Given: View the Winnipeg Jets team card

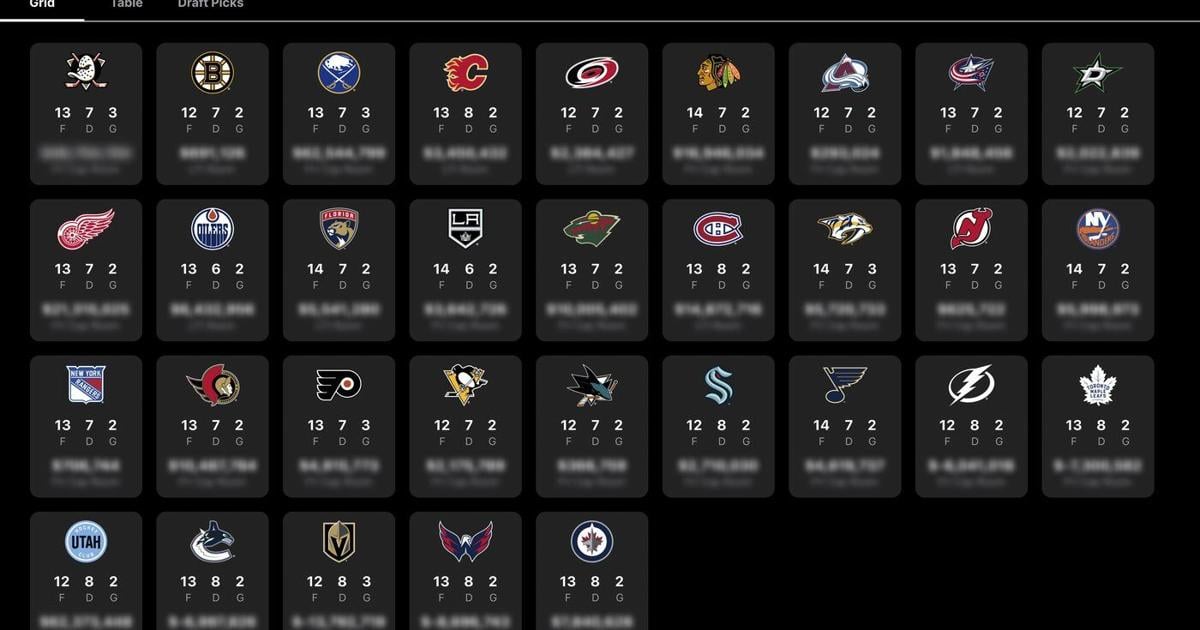Looking at the screenshot, I should click(x=592, y=570).
